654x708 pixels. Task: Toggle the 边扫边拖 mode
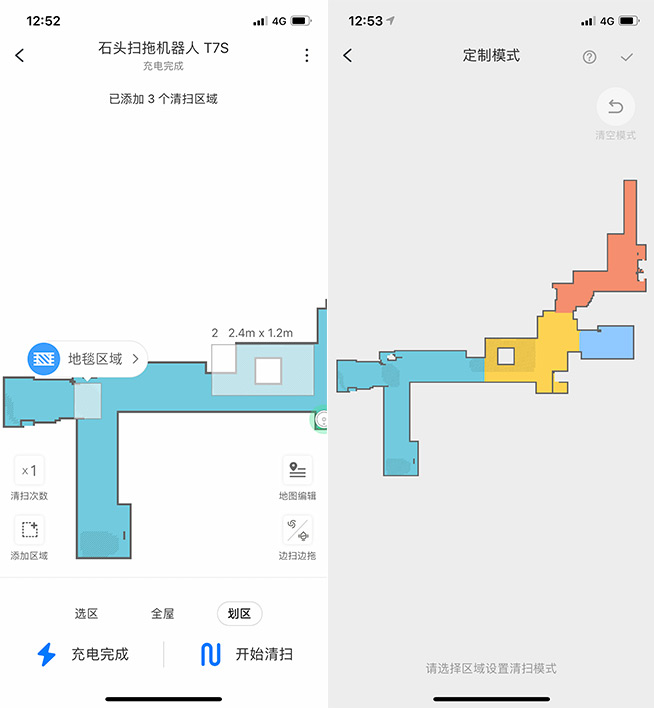[297, 531]
